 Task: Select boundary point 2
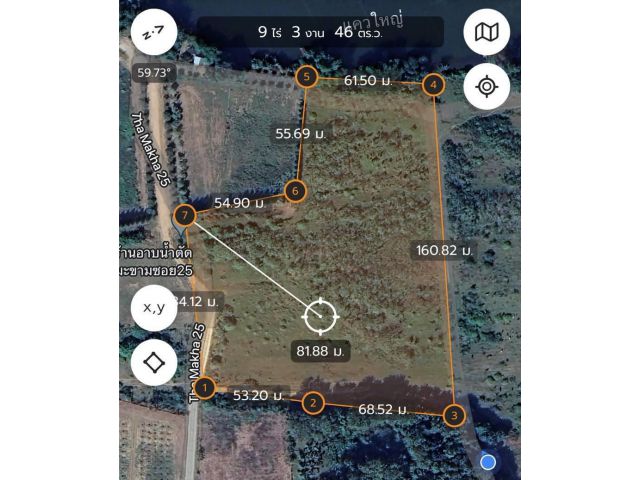point(313,403)
